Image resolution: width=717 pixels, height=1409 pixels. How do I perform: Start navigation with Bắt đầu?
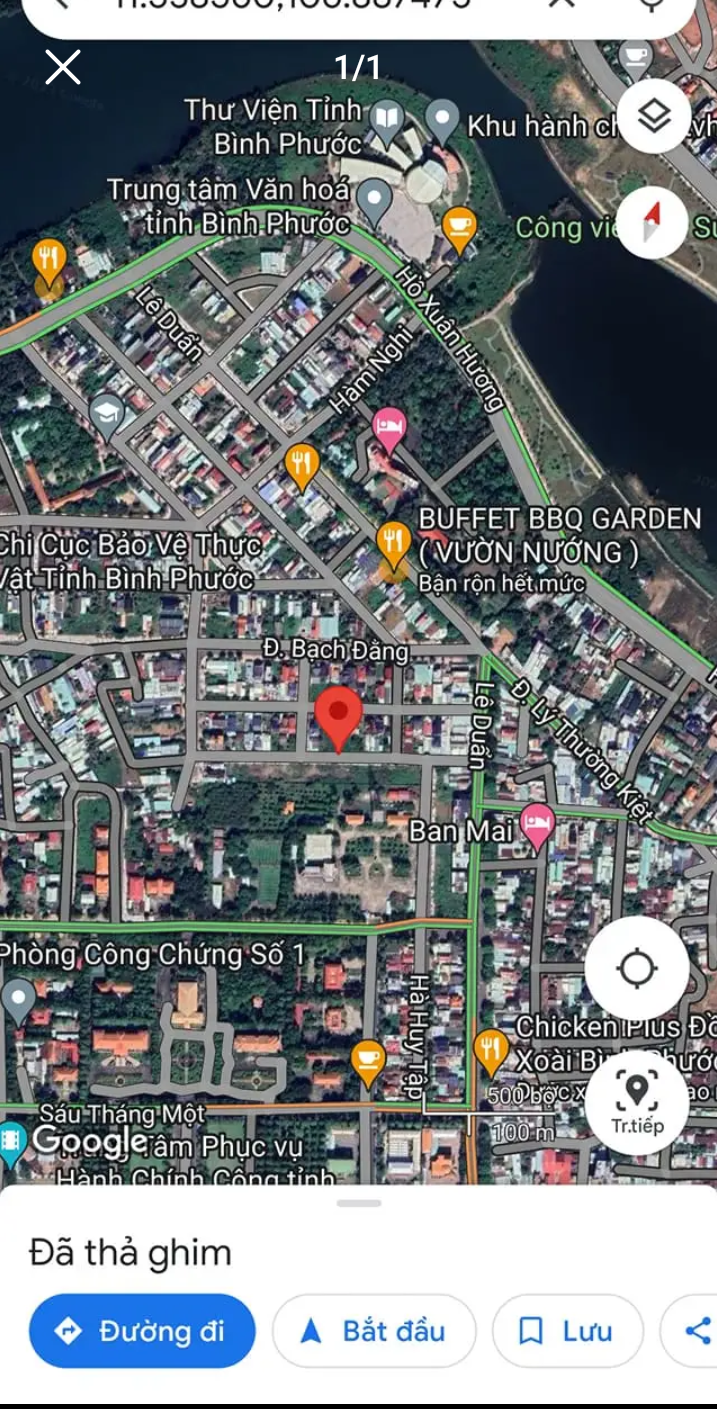(374, 1331)
